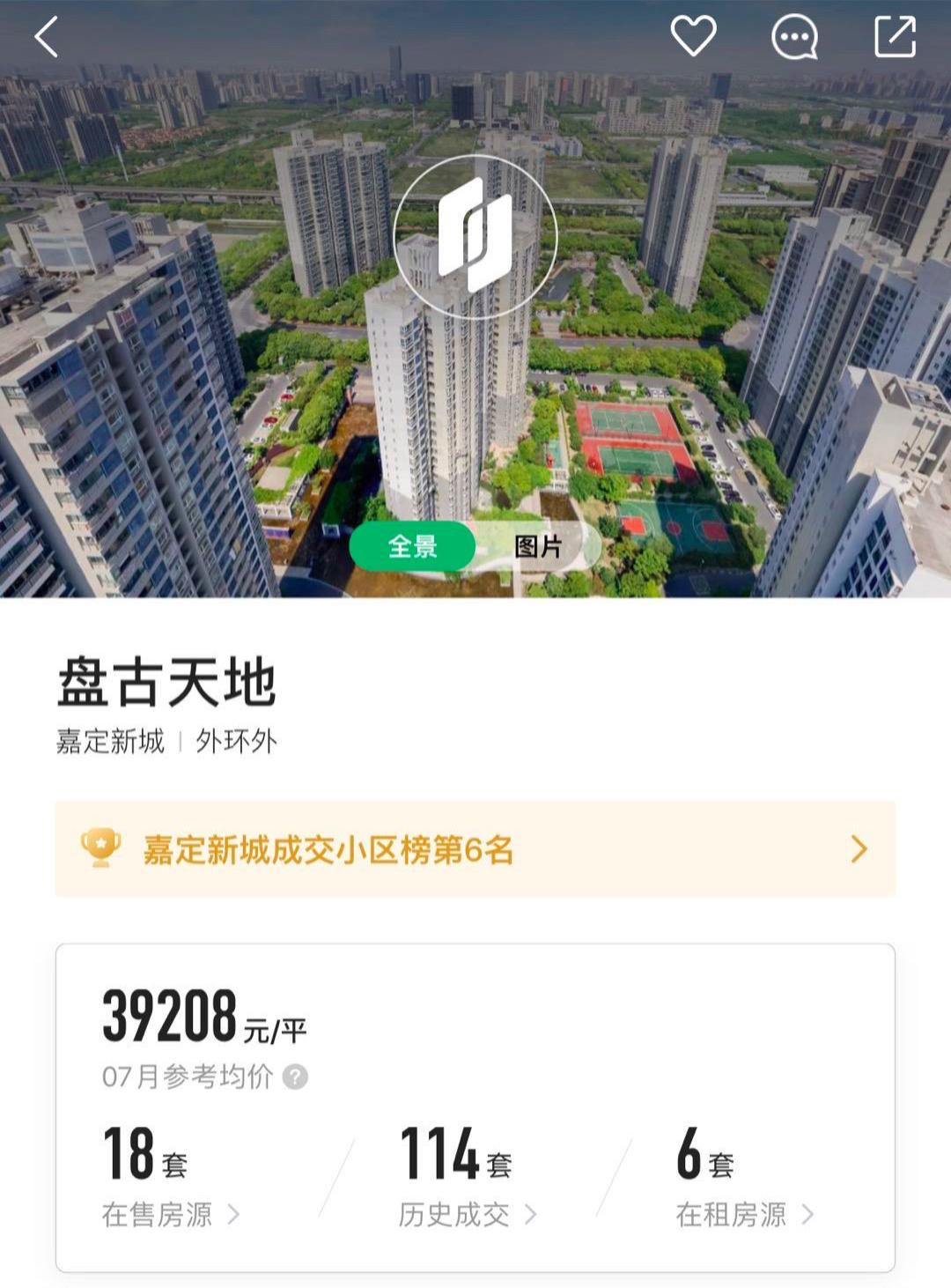Favorite this community with the heart icon
This screenshot has width=951, height=1288.
[695, 37]
